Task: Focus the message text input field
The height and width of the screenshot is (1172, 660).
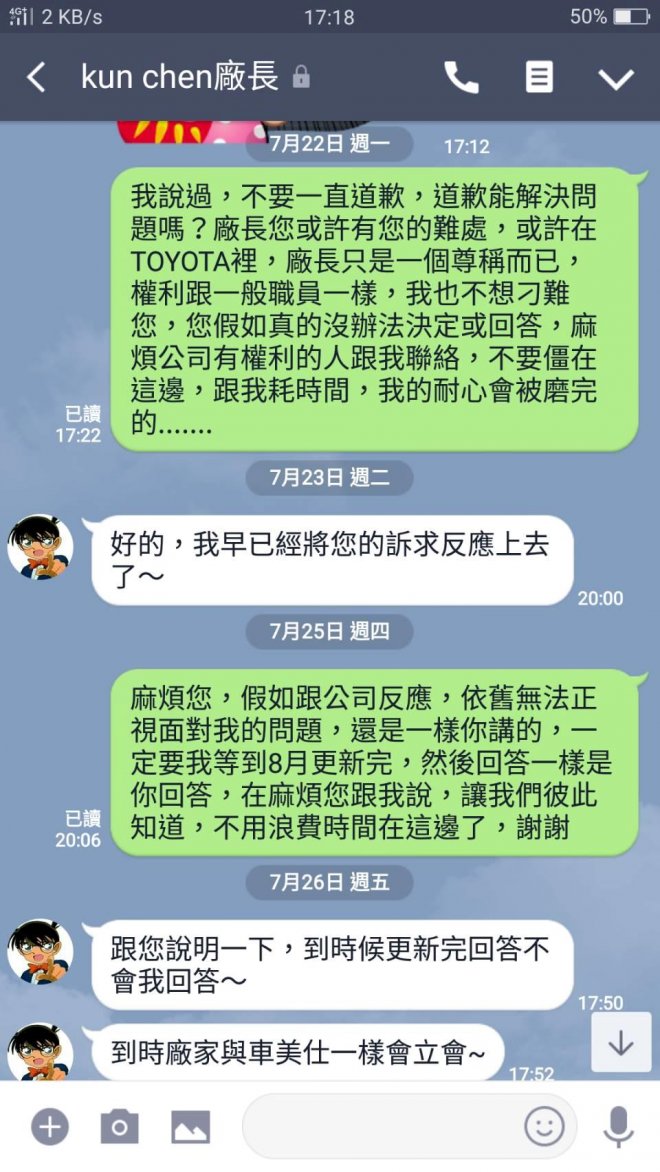Action: [380, 1127]
